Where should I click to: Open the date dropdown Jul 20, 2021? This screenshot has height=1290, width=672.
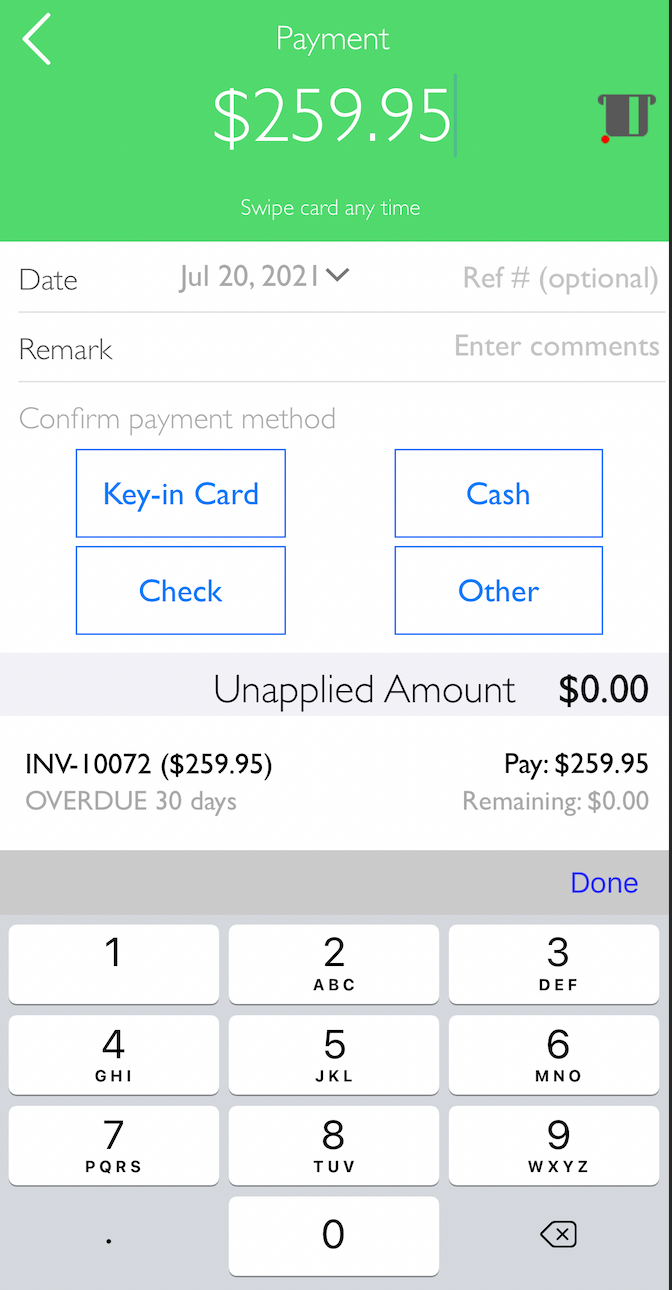click(x=264, y=276)
